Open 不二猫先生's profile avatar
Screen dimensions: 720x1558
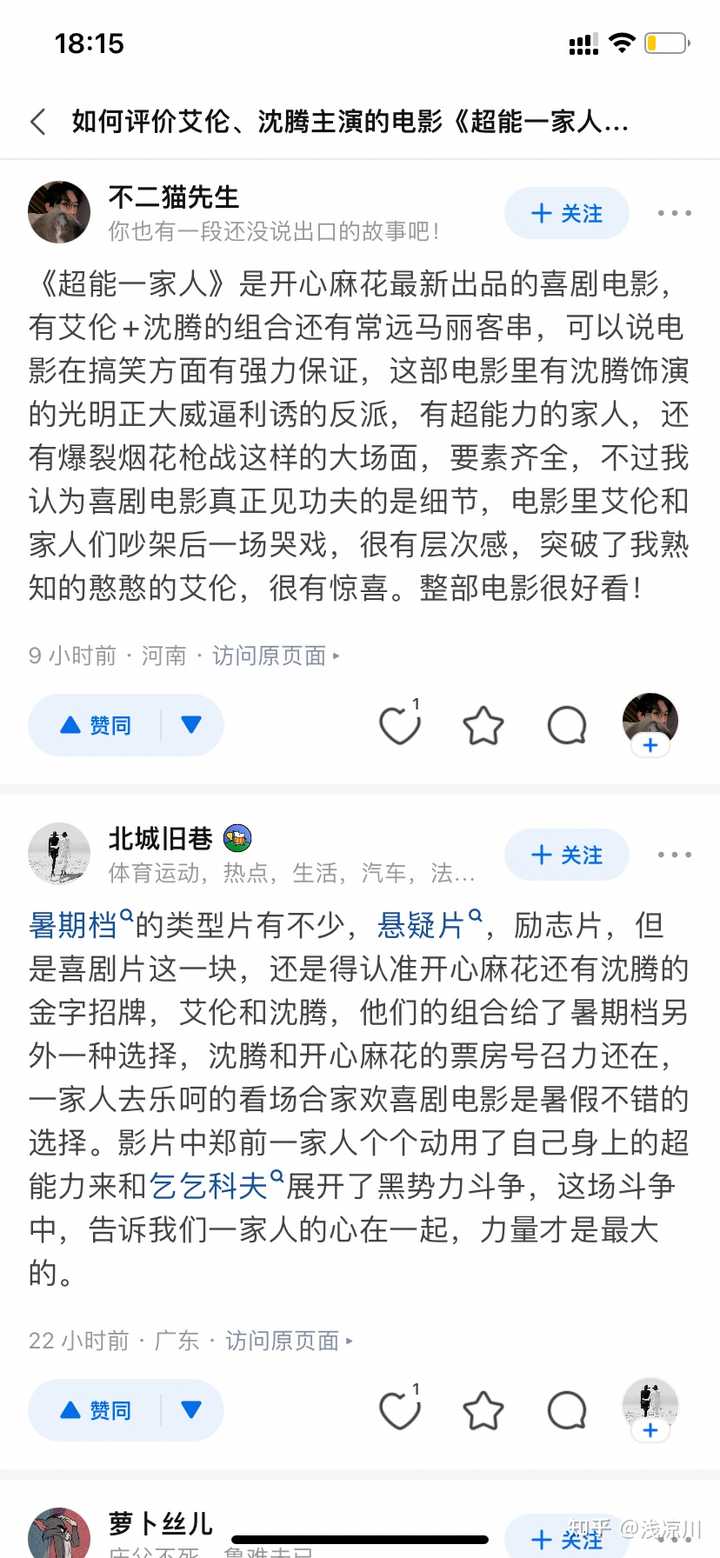(x=59, y=212)
